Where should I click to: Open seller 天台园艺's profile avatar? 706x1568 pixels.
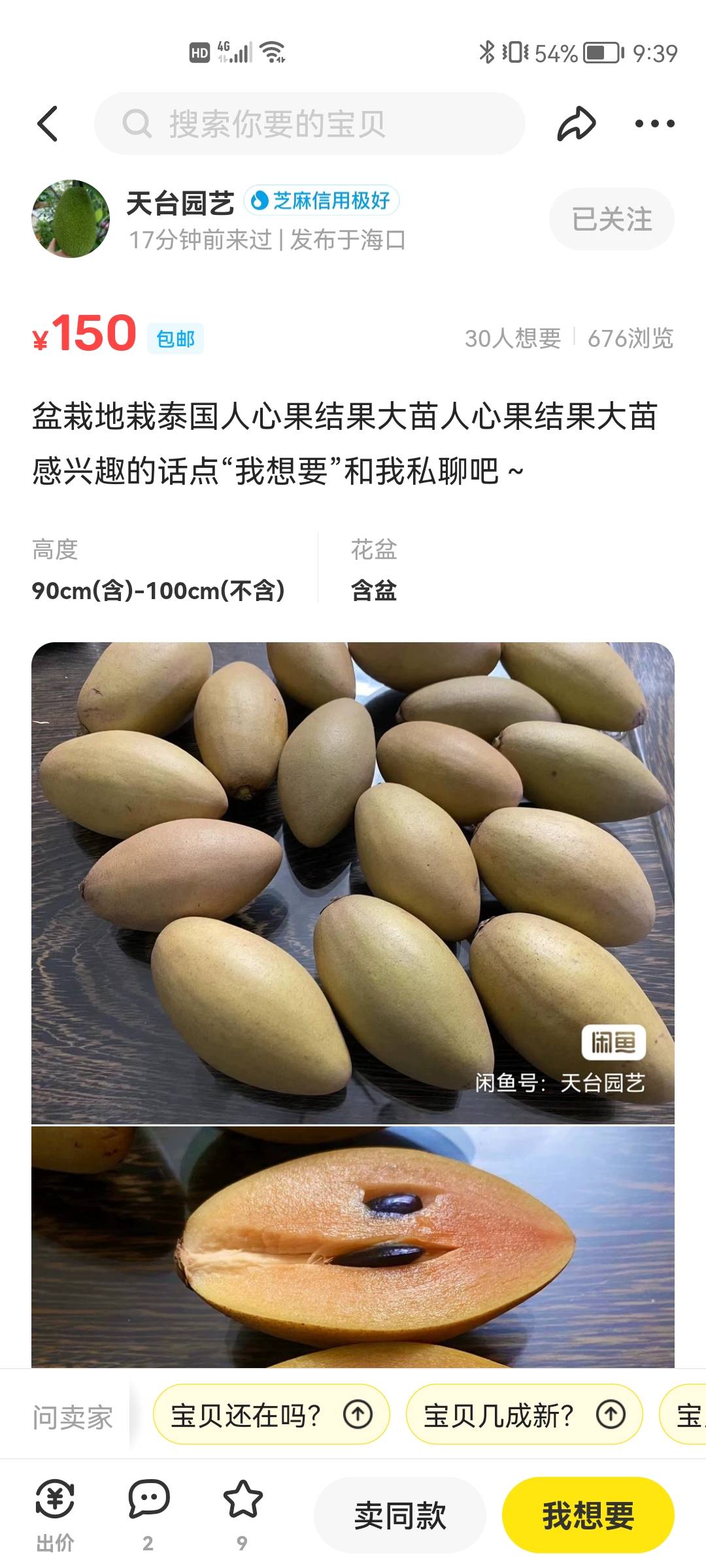click(71, 219)
